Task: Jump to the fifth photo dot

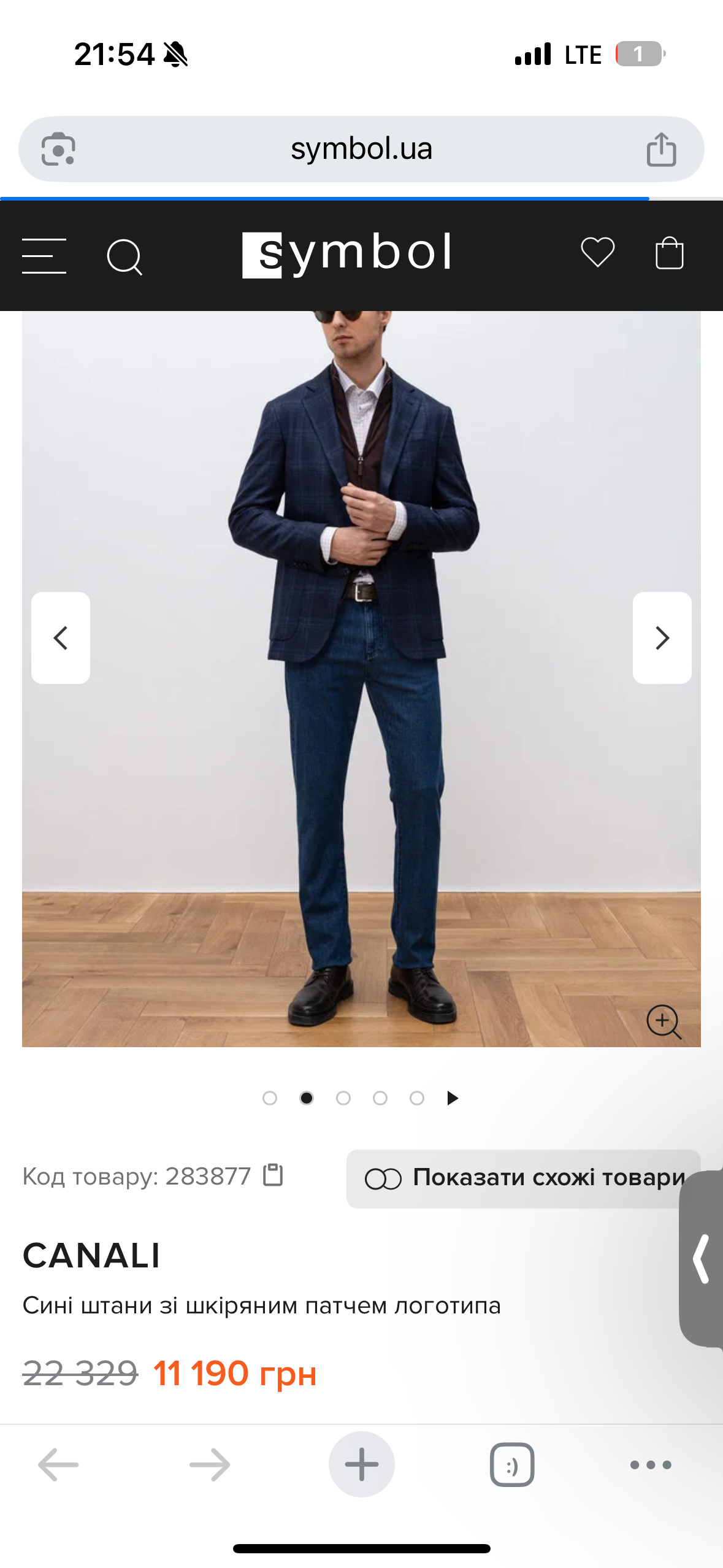Action: [417, 1097]
